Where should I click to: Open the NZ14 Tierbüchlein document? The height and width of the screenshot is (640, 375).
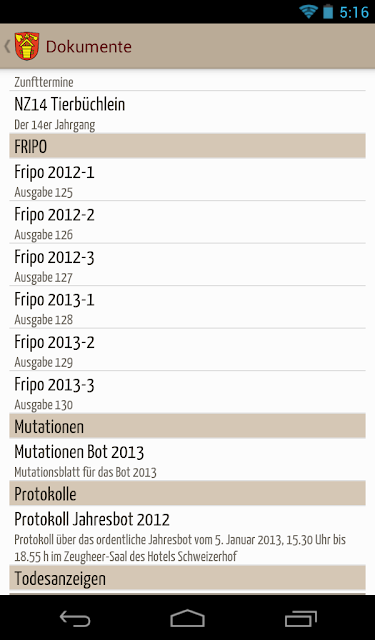coord(187,112)
